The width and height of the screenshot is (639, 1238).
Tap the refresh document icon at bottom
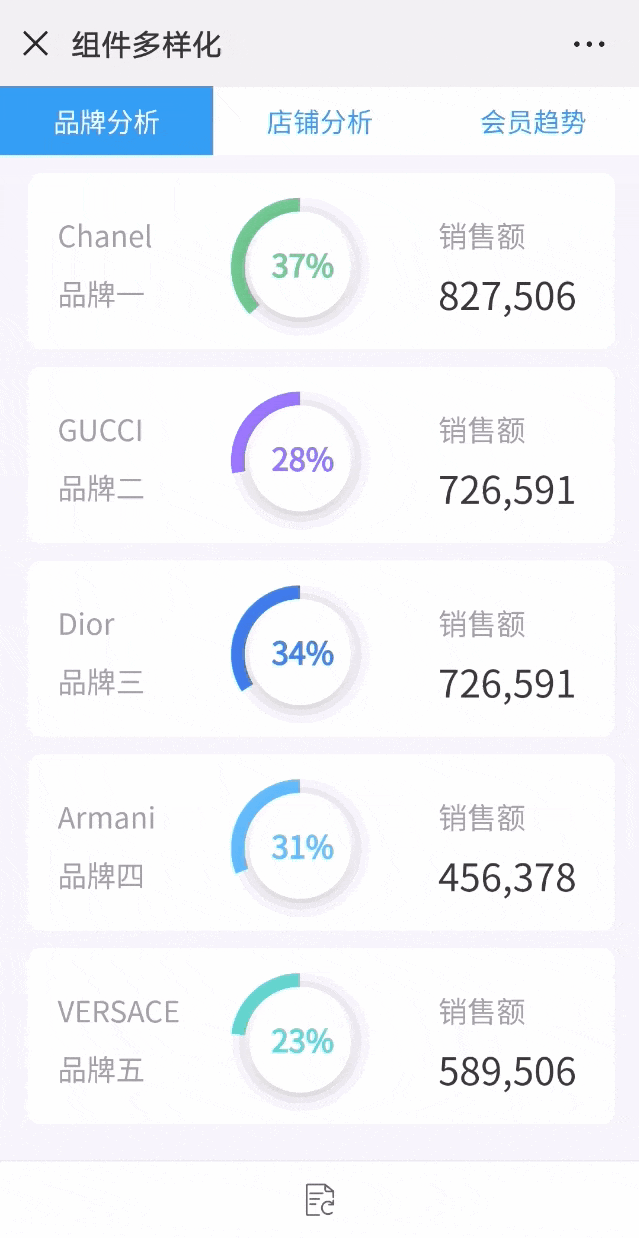(x=320, y=1199)
